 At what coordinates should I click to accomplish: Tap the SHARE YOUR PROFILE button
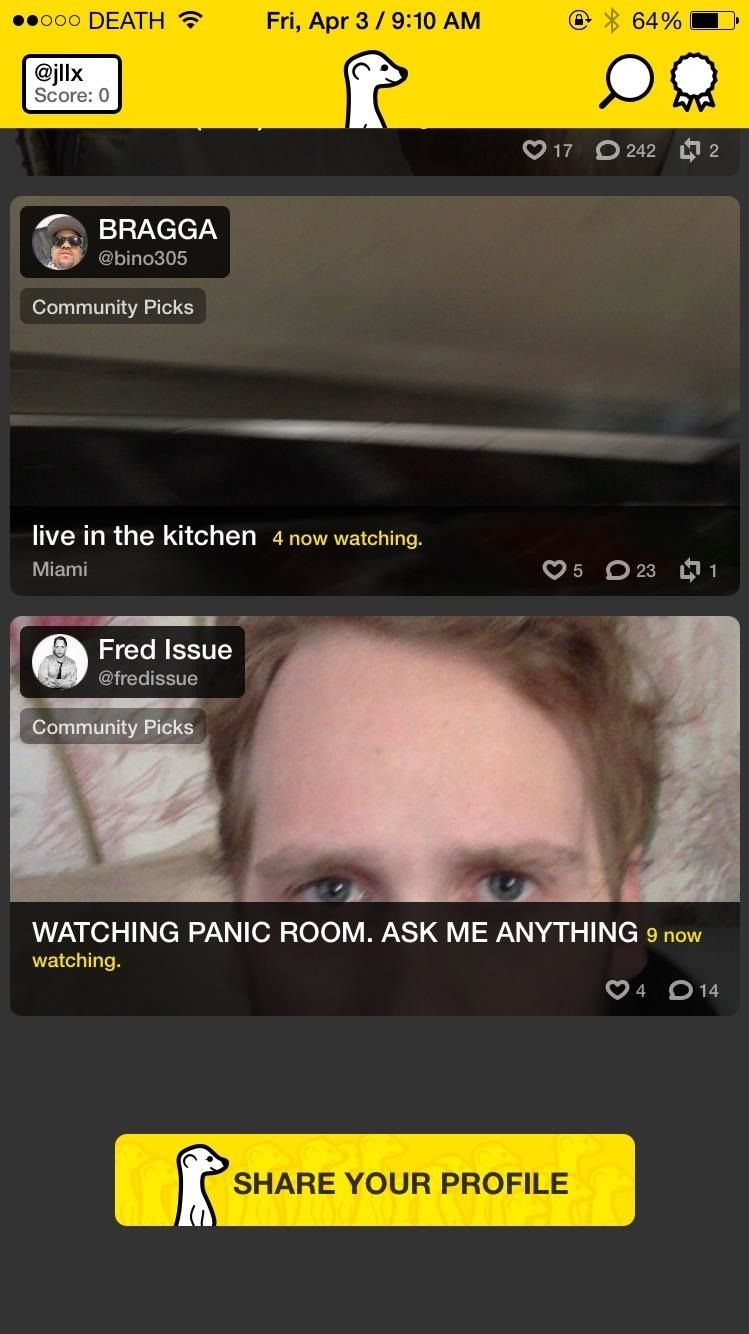pos(374,1180)
